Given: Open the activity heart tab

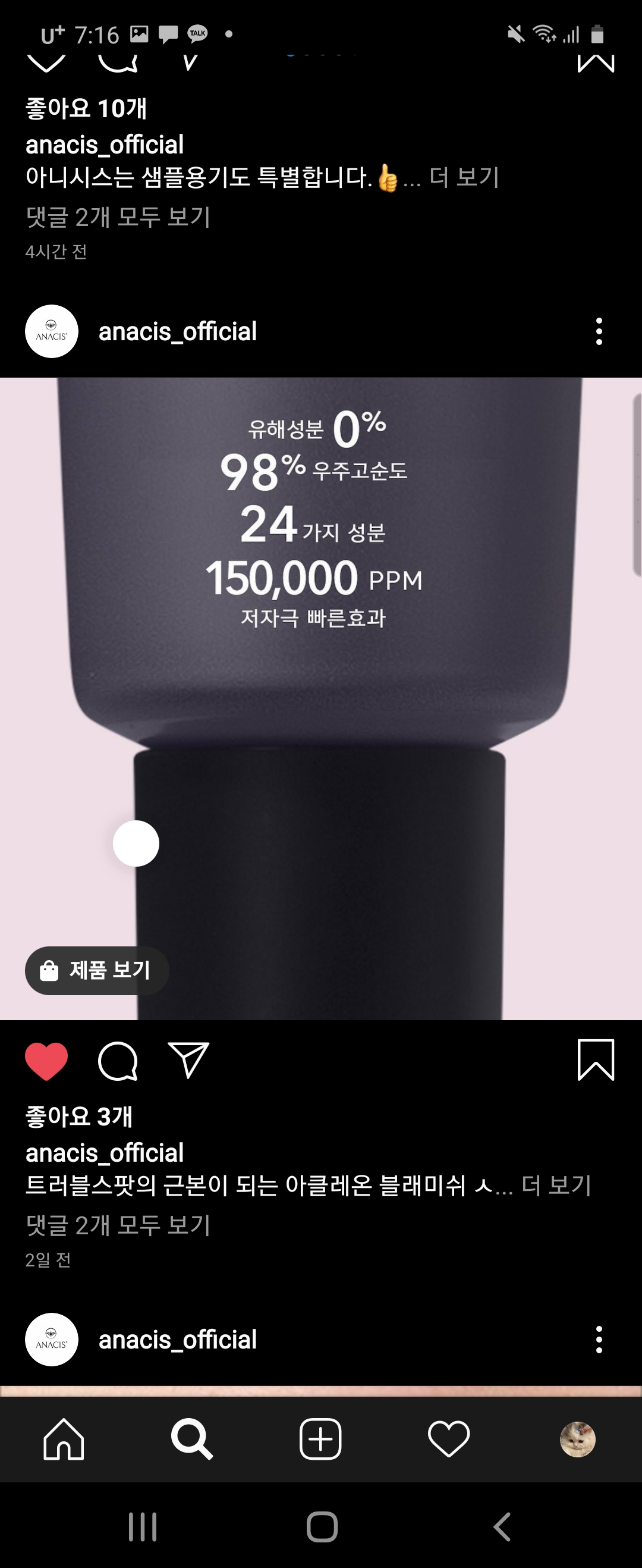Looking at the screenshot, I should click(x=449, y=1440).
